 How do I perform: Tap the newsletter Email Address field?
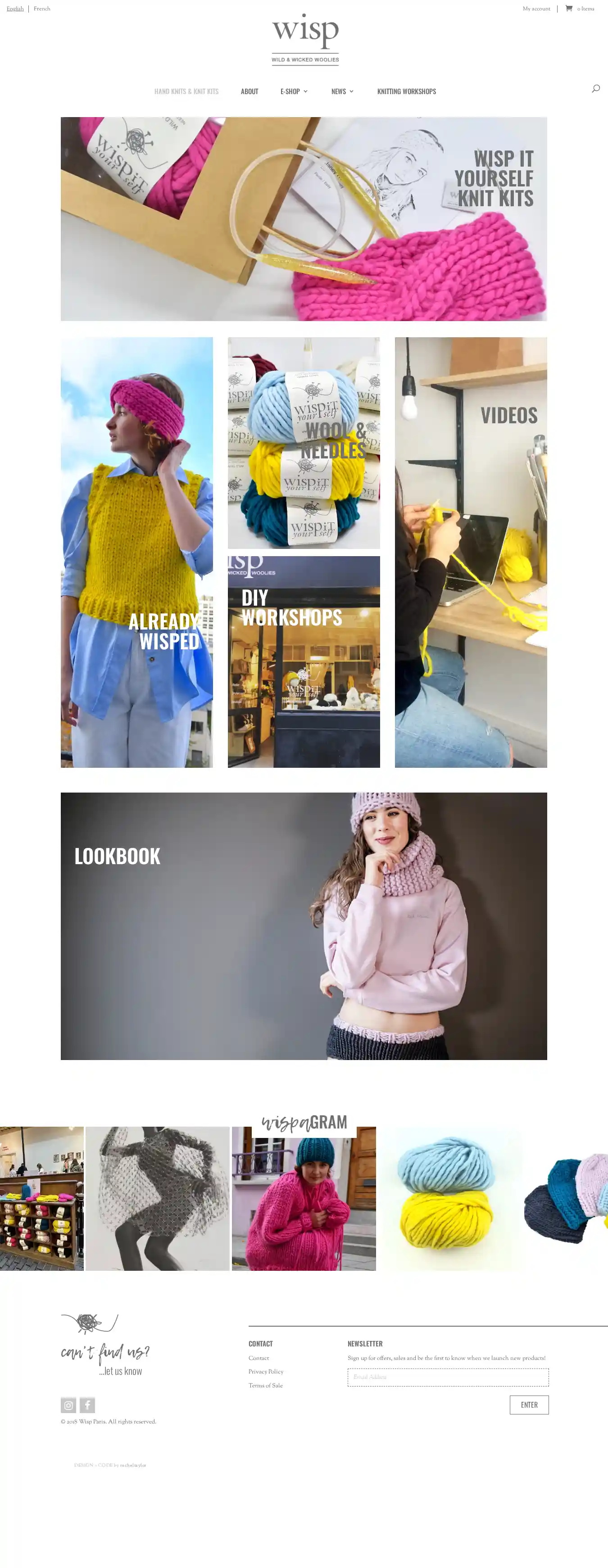coord(448,1377)
